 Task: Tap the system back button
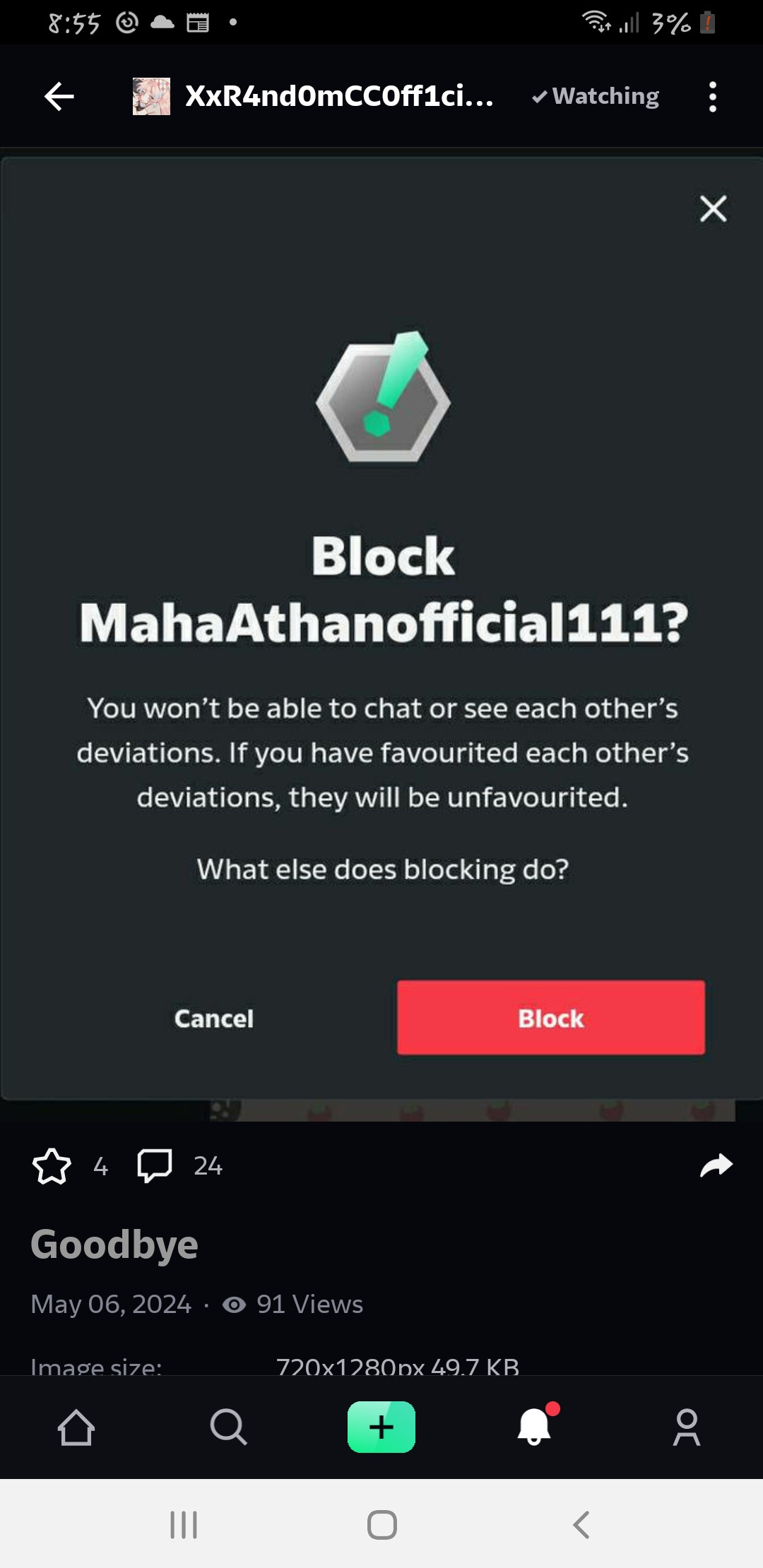[x=581, y=1525]
